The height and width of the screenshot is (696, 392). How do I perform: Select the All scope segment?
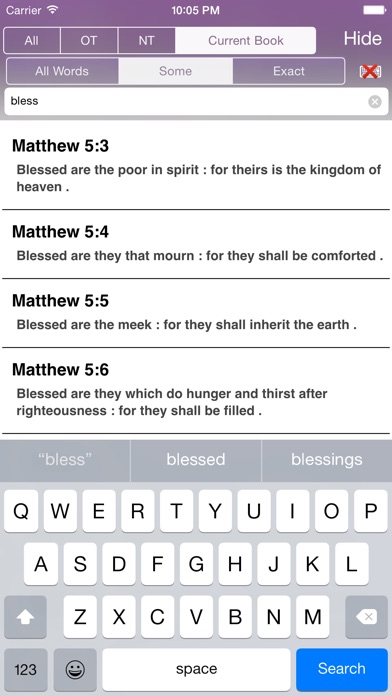click(32, 40)
